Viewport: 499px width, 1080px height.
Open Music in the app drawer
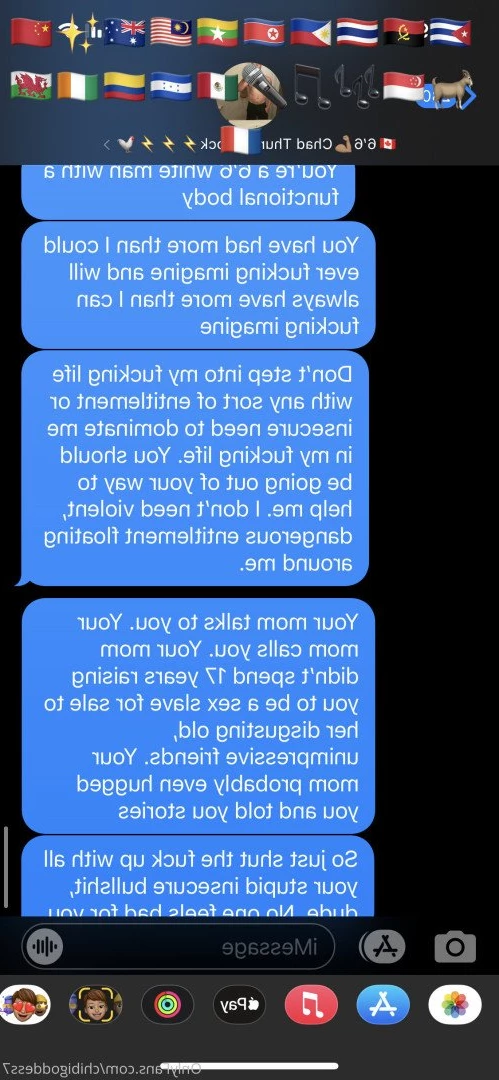[x=311, y=1004]
